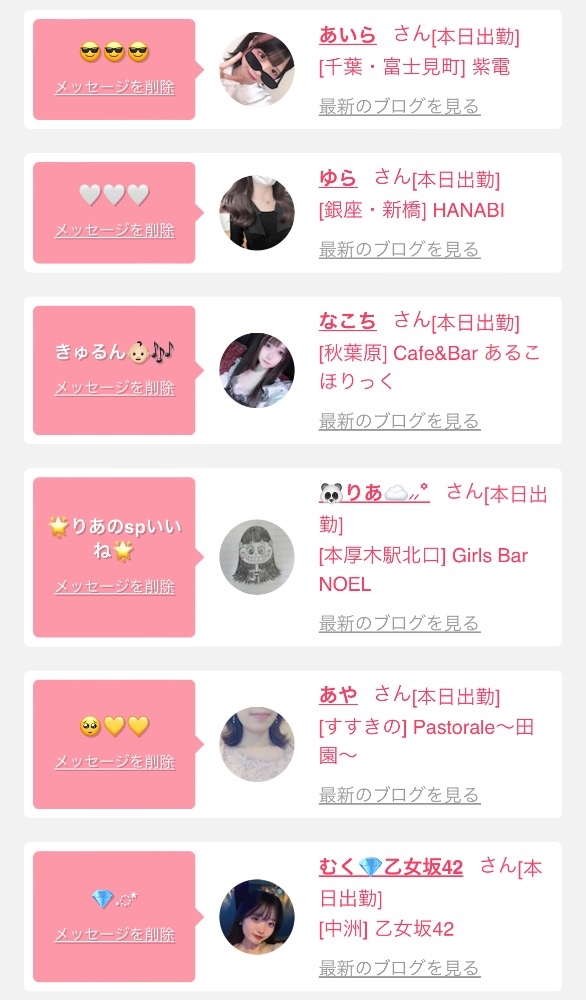
Task: Open なこち's profile name link
Action: (x=348, y=321)
